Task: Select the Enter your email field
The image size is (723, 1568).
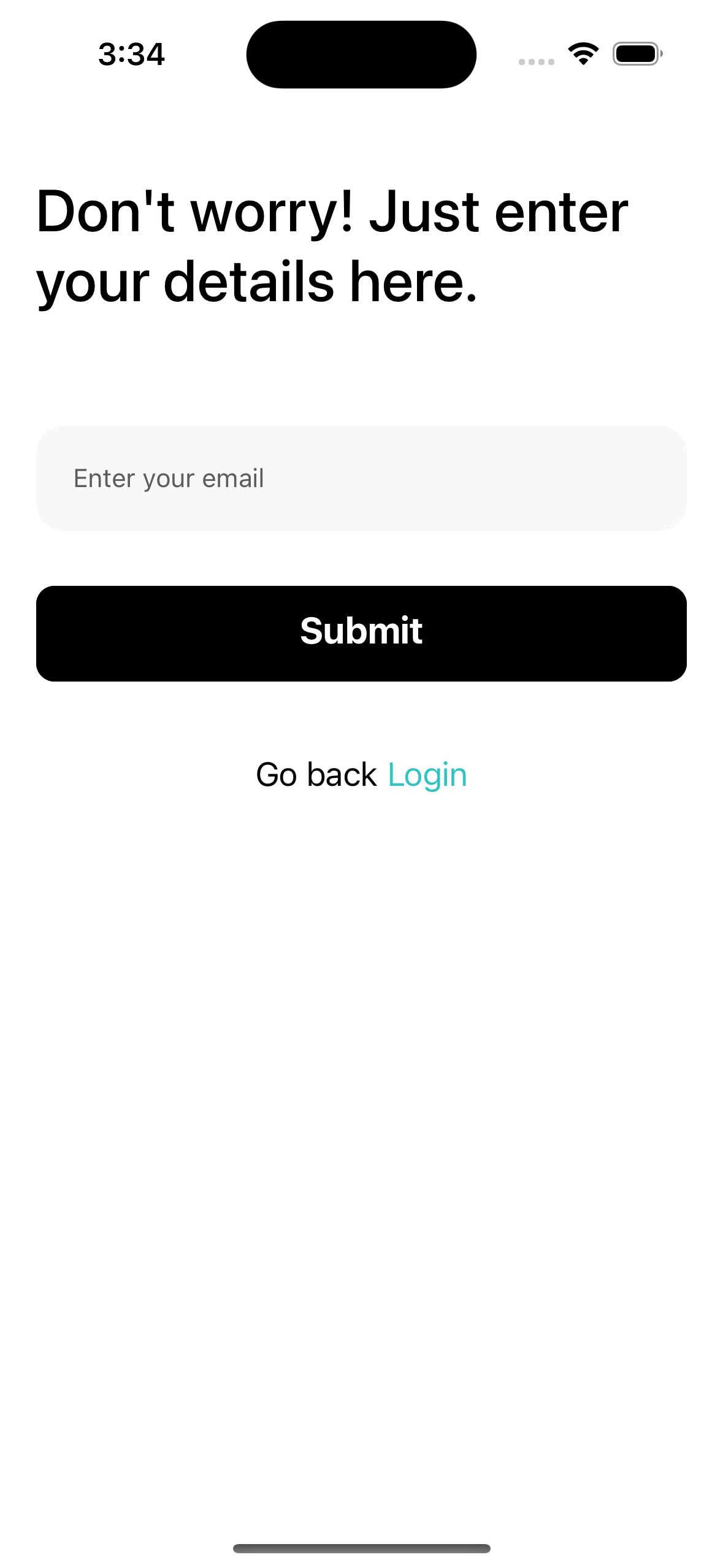Action: click(361, 477)
